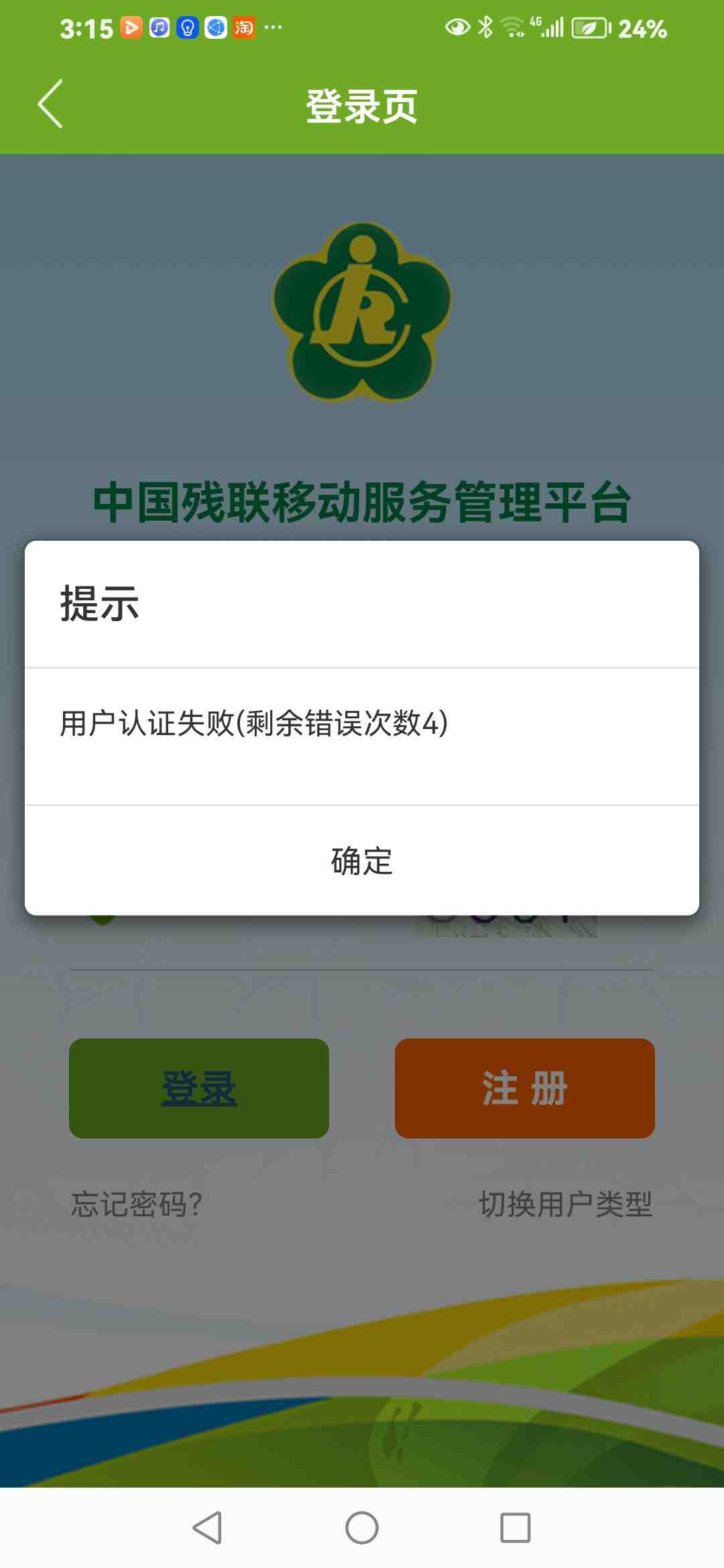Go back using the header arrow
Image resolution: width=724 pixels, height=1568 pixels.
pos(50,104)
